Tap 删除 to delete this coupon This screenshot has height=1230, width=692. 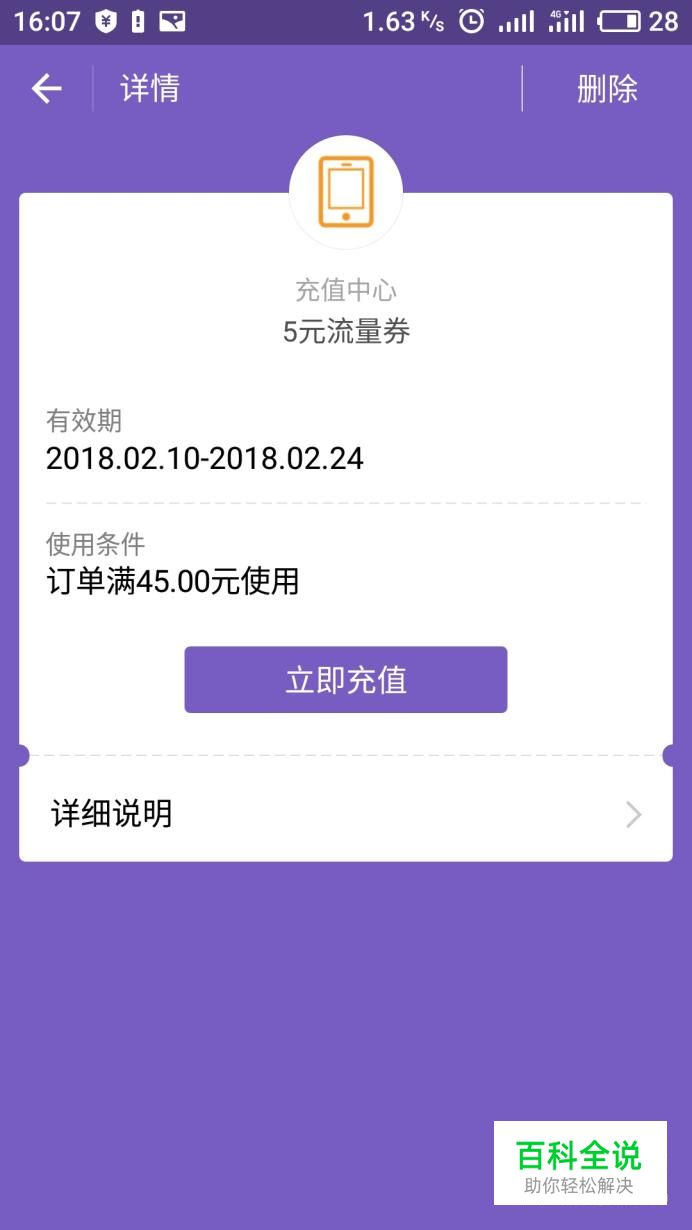point(607,89)
